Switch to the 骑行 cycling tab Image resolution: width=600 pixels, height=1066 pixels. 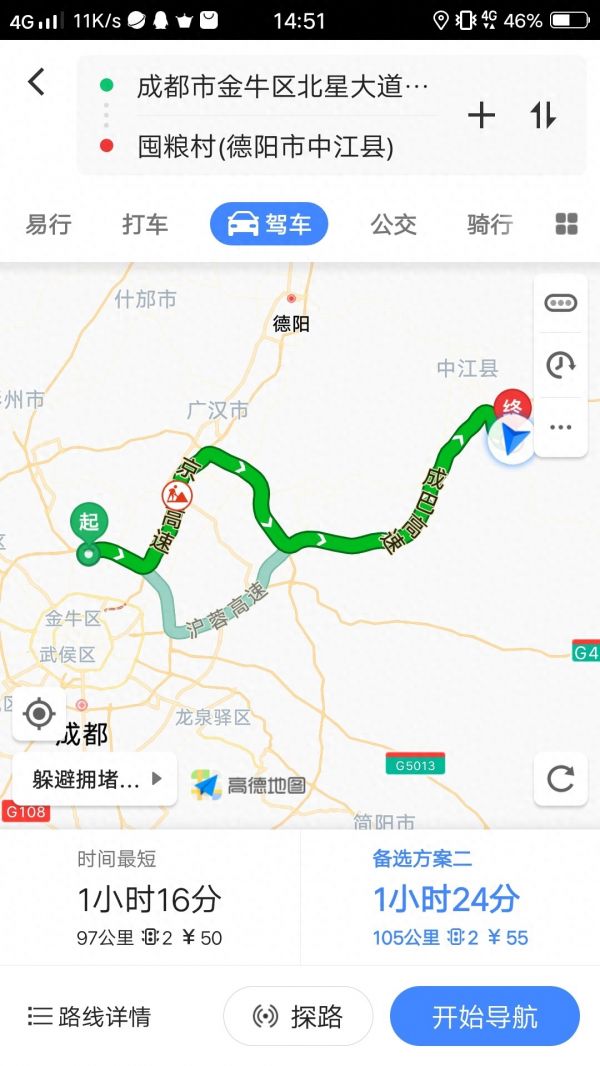pos(489,224)
